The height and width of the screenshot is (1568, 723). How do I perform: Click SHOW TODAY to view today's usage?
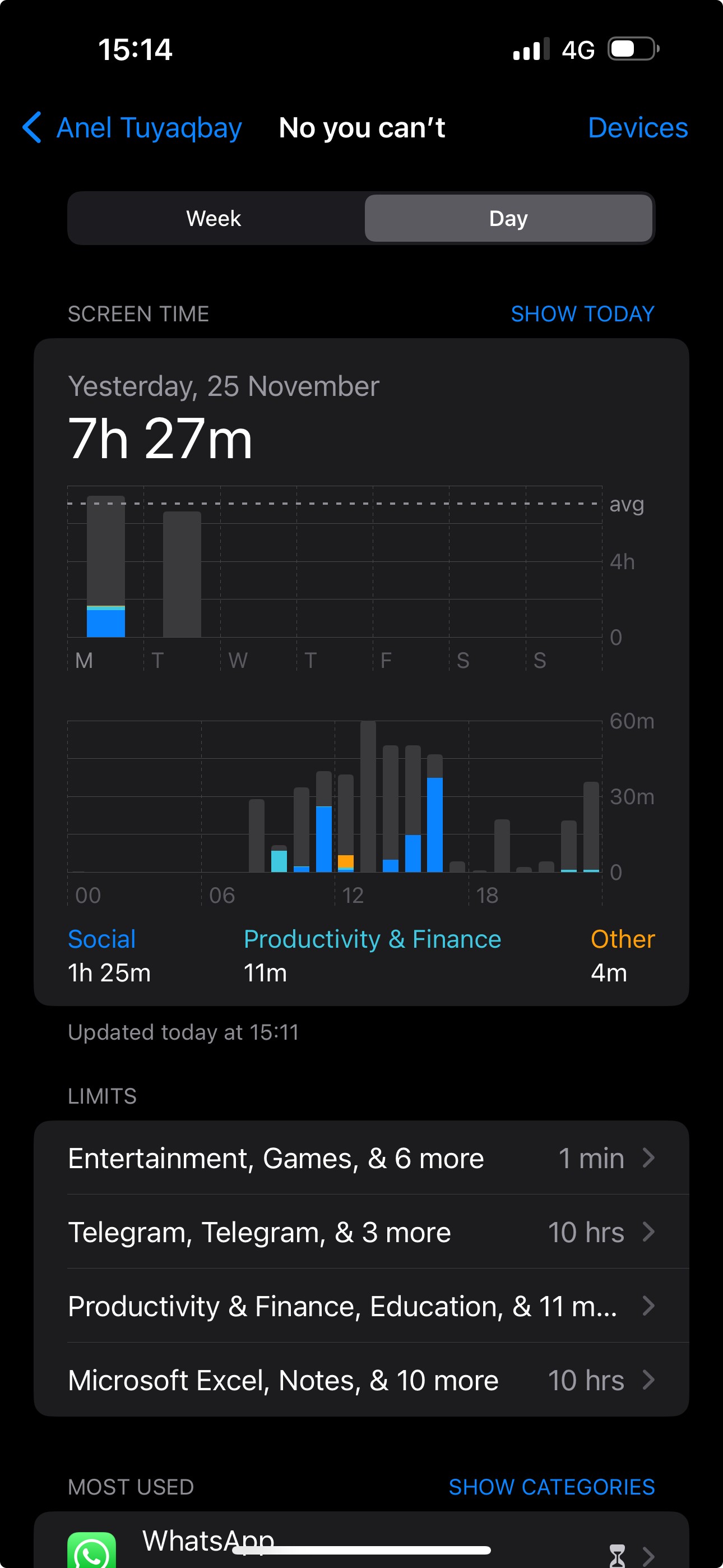coord(581,313)
